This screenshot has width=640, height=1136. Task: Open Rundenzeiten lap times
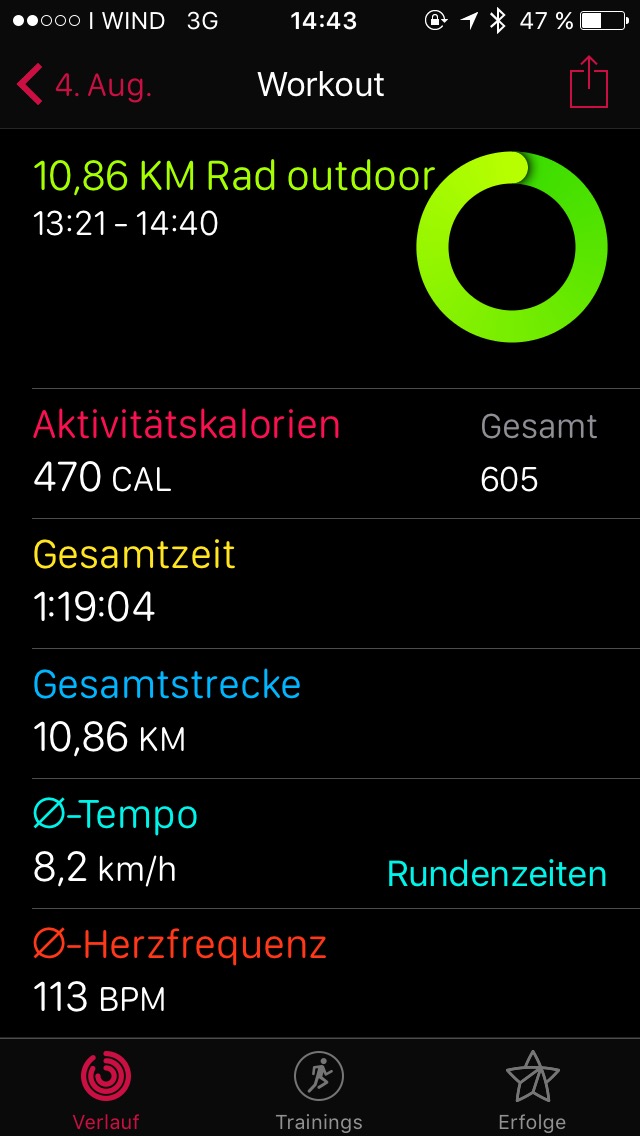coord(496,874)
